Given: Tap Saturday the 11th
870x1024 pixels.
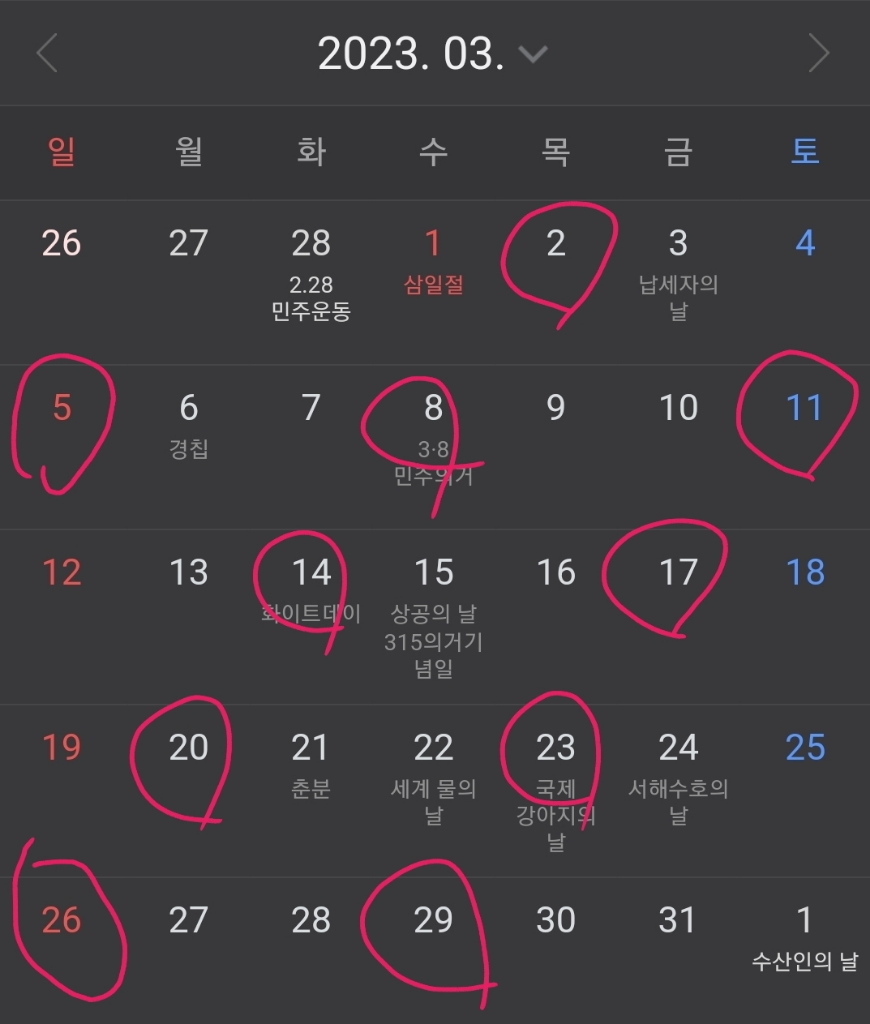Looking at the screenshot, I should (x=804, y=408).
